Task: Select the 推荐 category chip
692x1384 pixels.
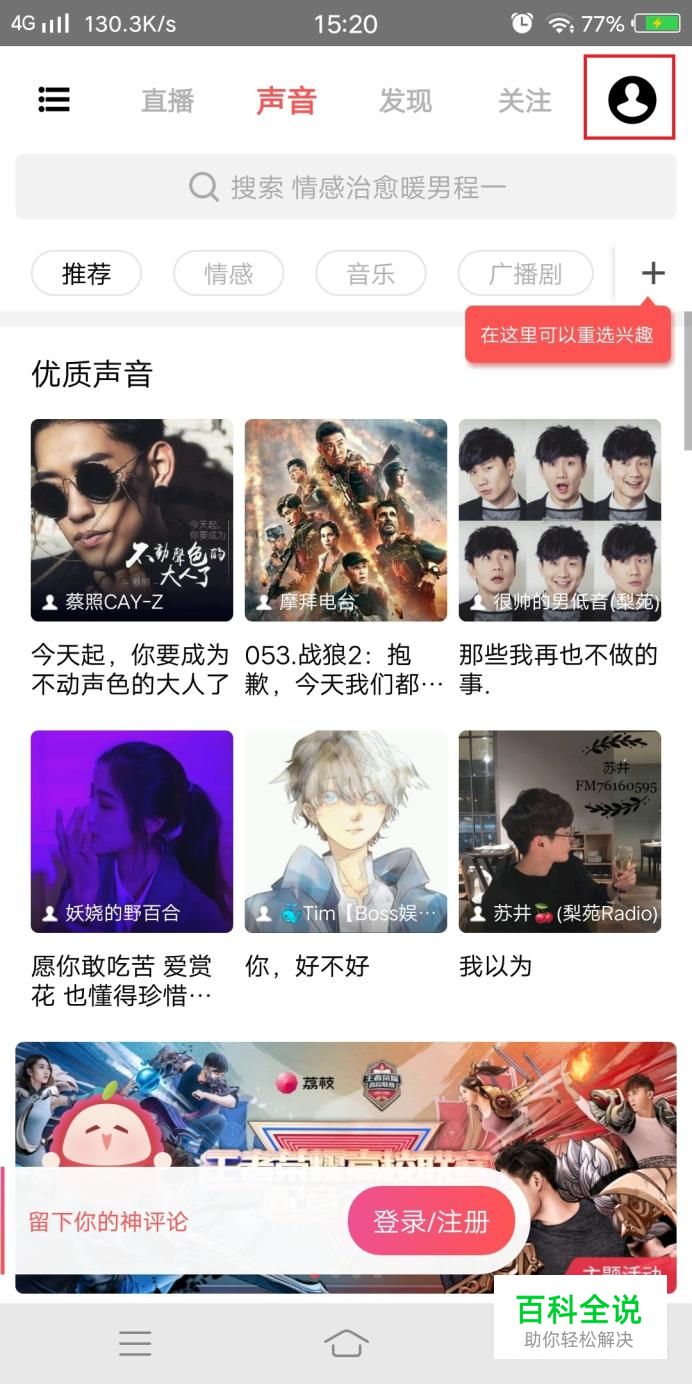Action: 87,273
